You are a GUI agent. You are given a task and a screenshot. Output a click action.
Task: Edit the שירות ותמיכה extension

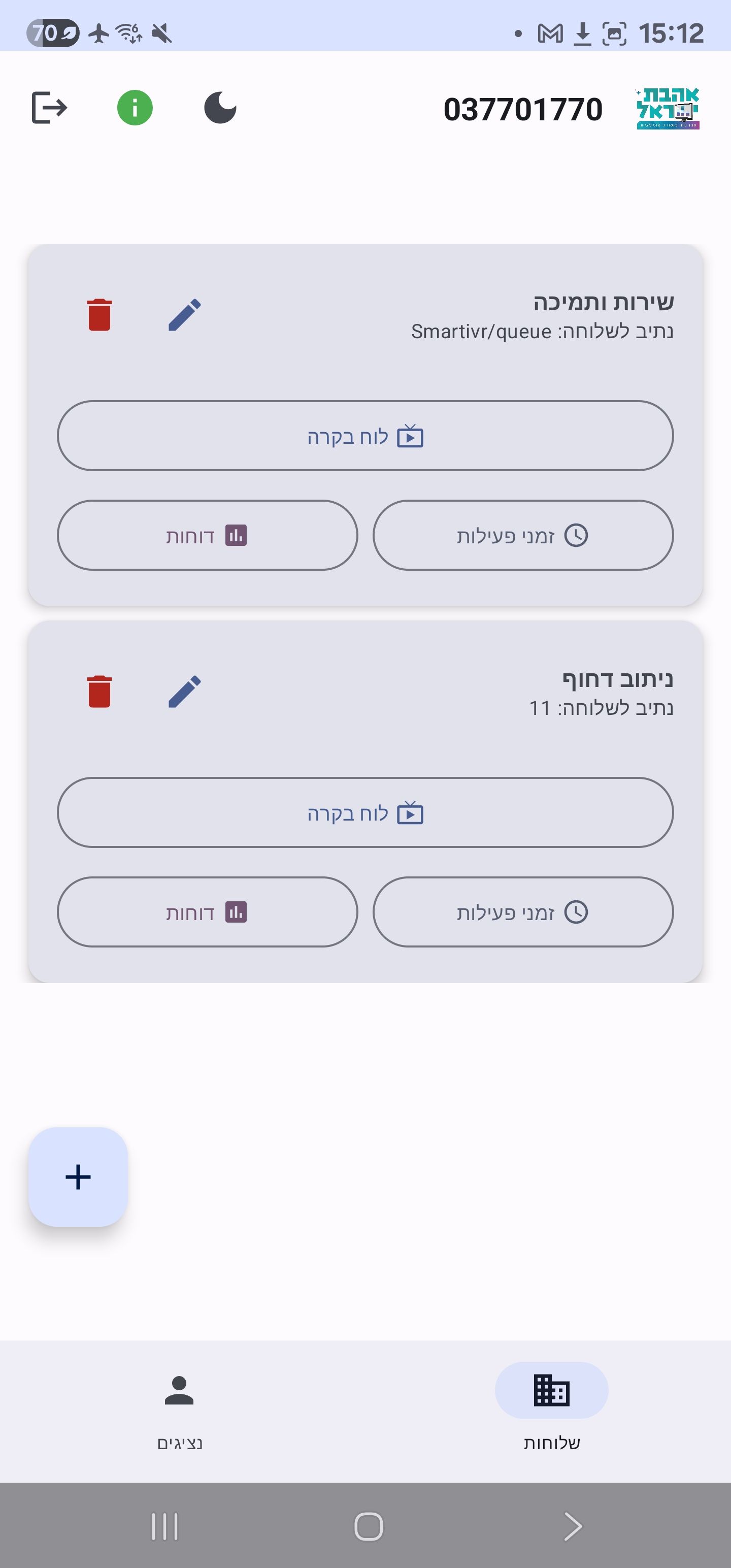point(184,315)
